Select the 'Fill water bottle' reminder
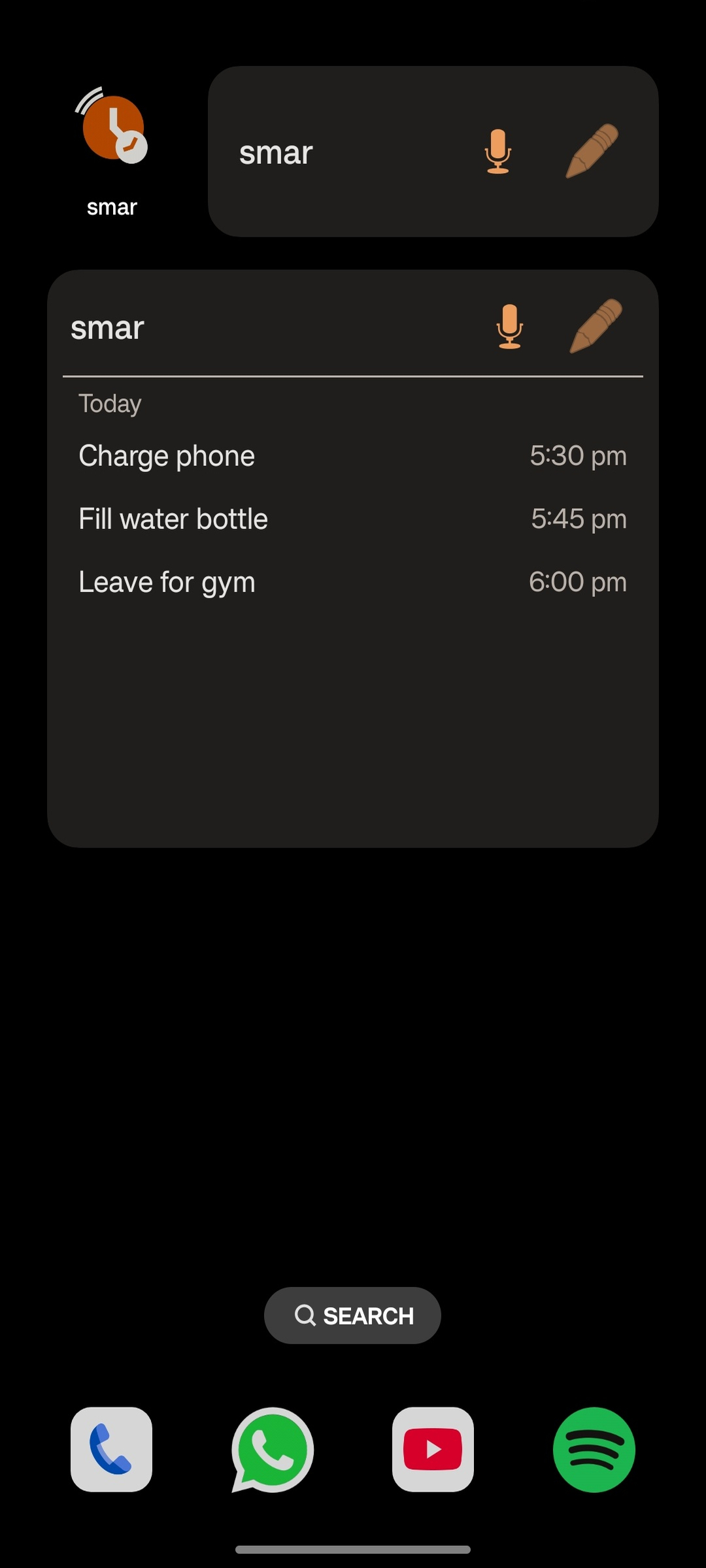 173,518
